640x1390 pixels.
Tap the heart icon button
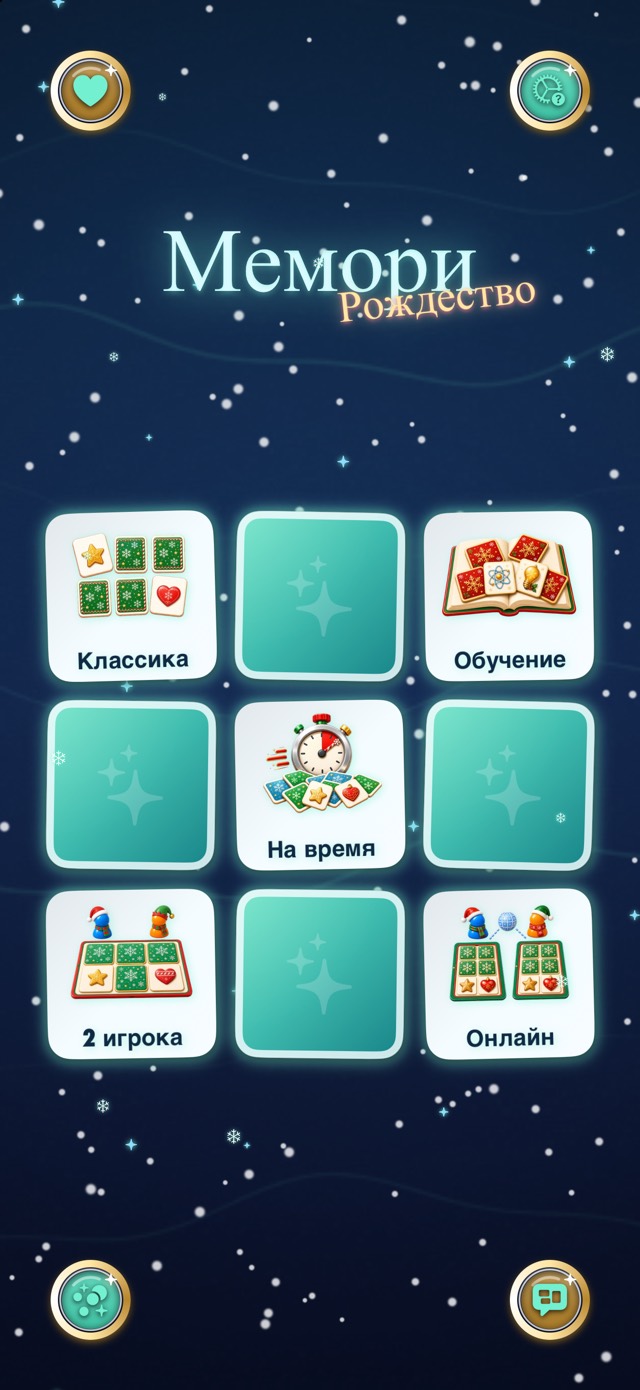(x=91, y=92)
